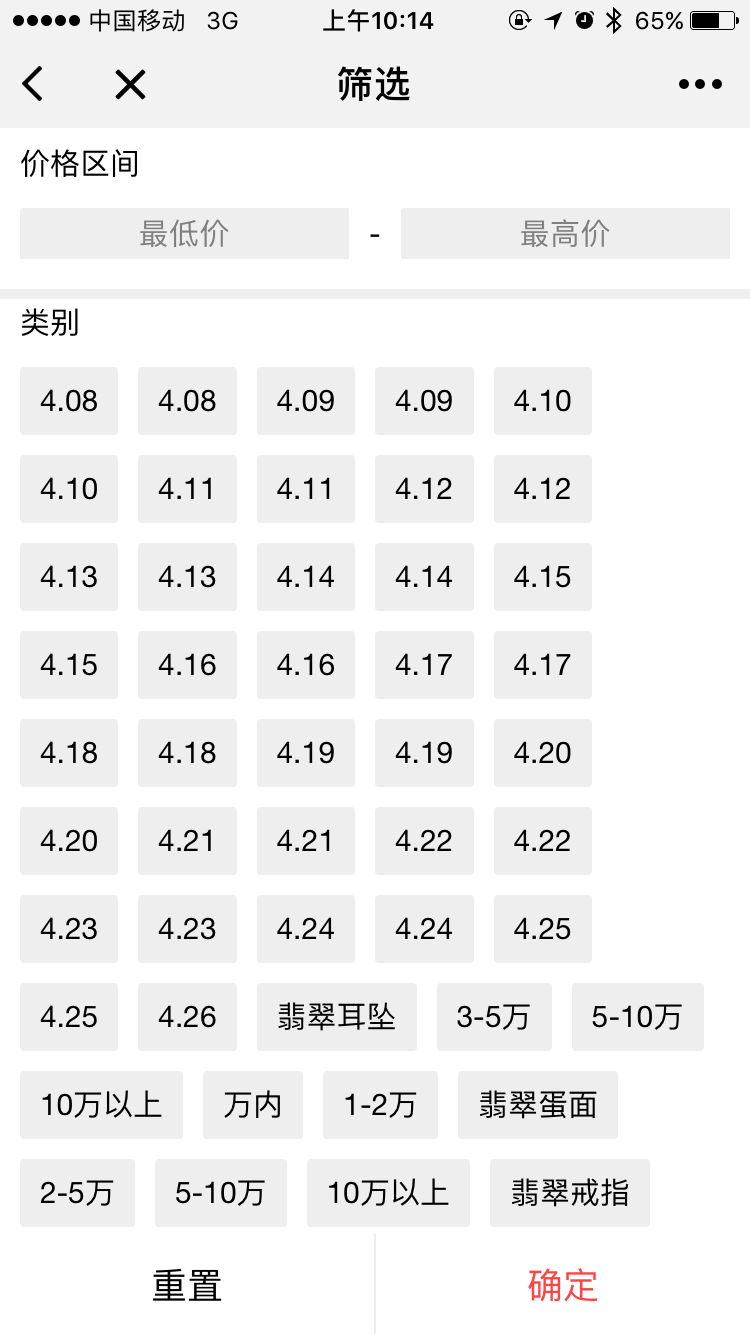Screen dimensions: 750x1334
Task: Close the filter page with the X icon
Action: (129, 84)
